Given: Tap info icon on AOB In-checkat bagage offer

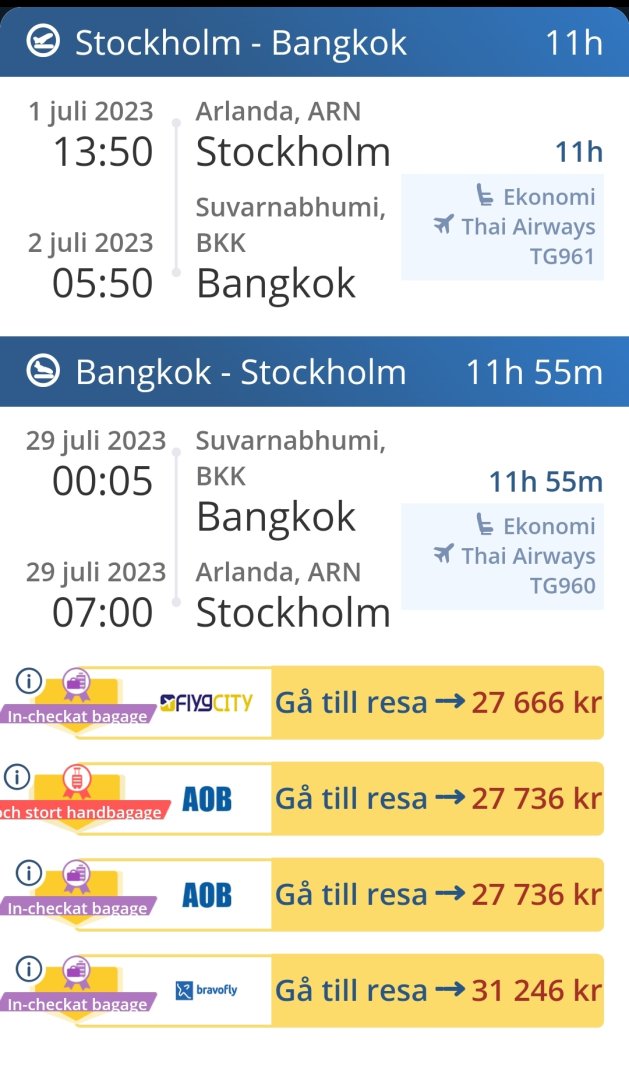Looking at the screenshot, I should 28,873.
